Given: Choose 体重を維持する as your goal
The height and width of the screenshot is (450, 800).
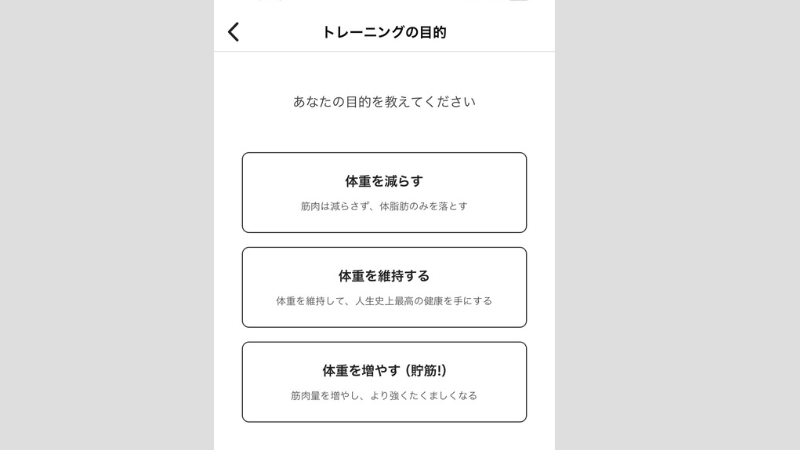Looking at the screenshot, I should (x=384, y=287).
